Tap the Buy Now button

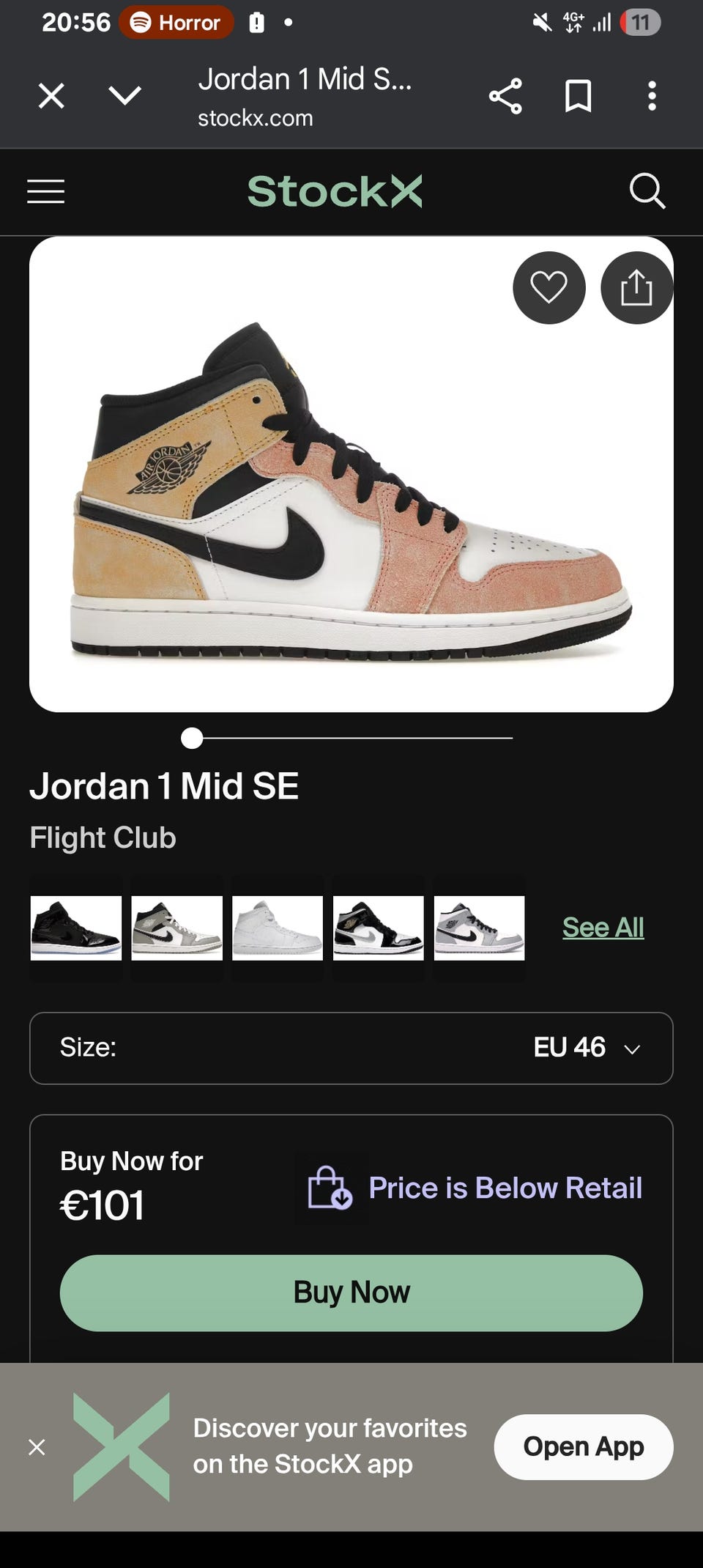(x=351, y=1293)
